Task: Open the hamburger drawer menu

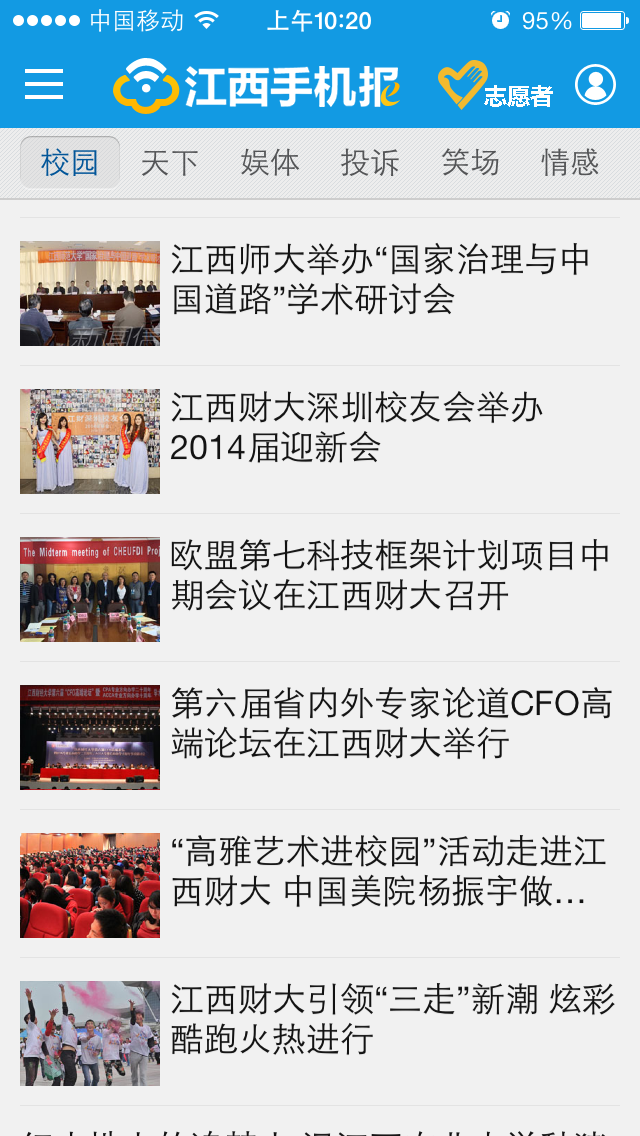Action: coord(44,85)
